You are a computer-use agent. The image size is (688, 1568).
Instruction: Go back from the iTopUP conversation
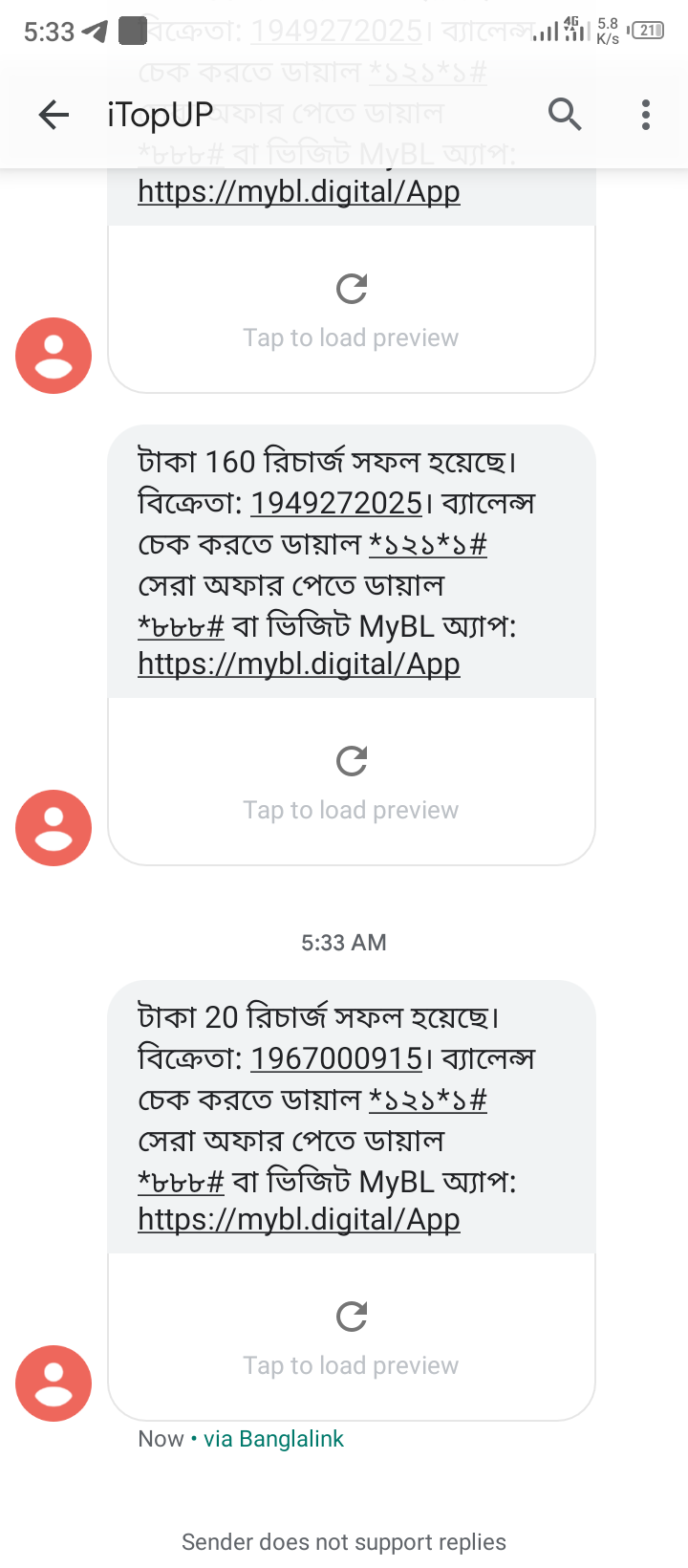[54, 115]
